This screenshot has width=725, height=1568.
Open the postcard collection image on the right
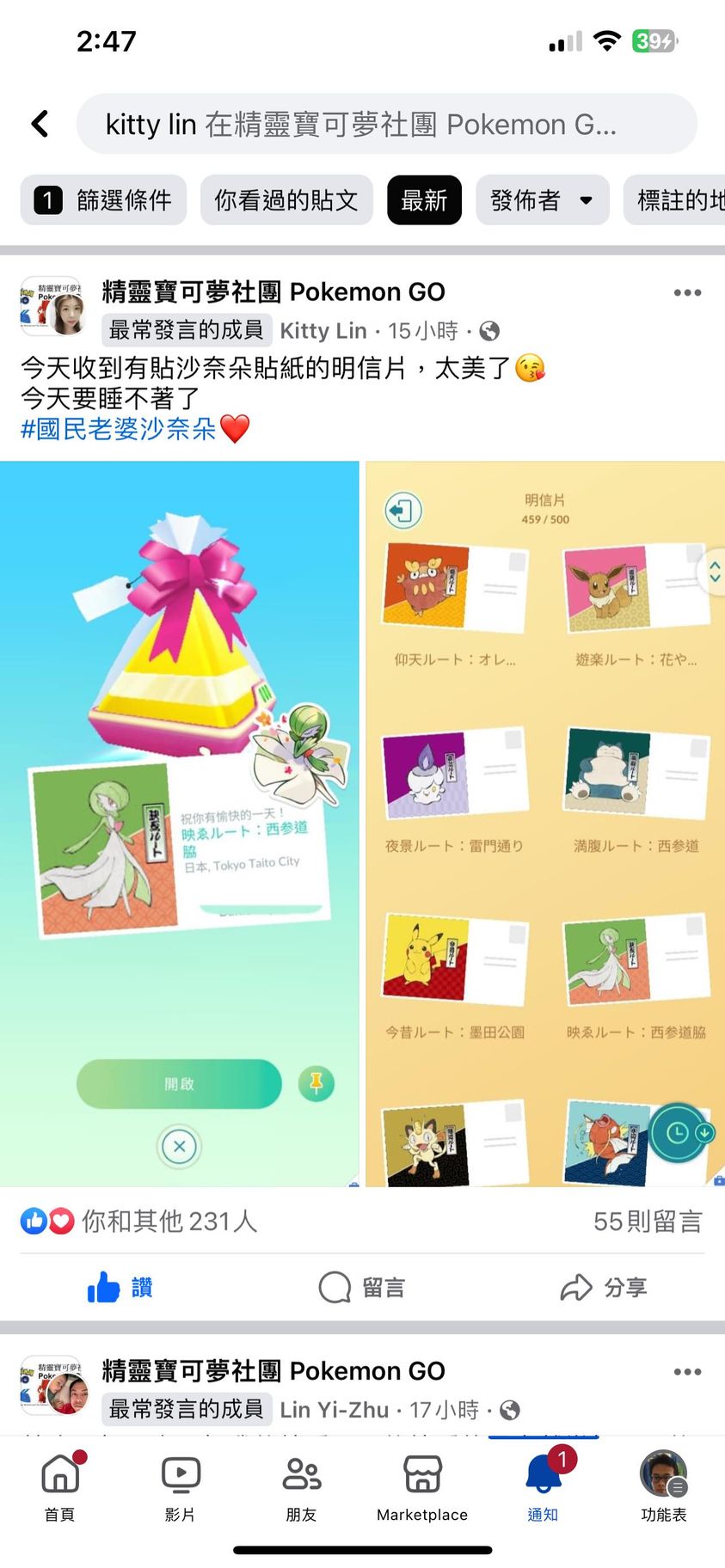(545, 824)
